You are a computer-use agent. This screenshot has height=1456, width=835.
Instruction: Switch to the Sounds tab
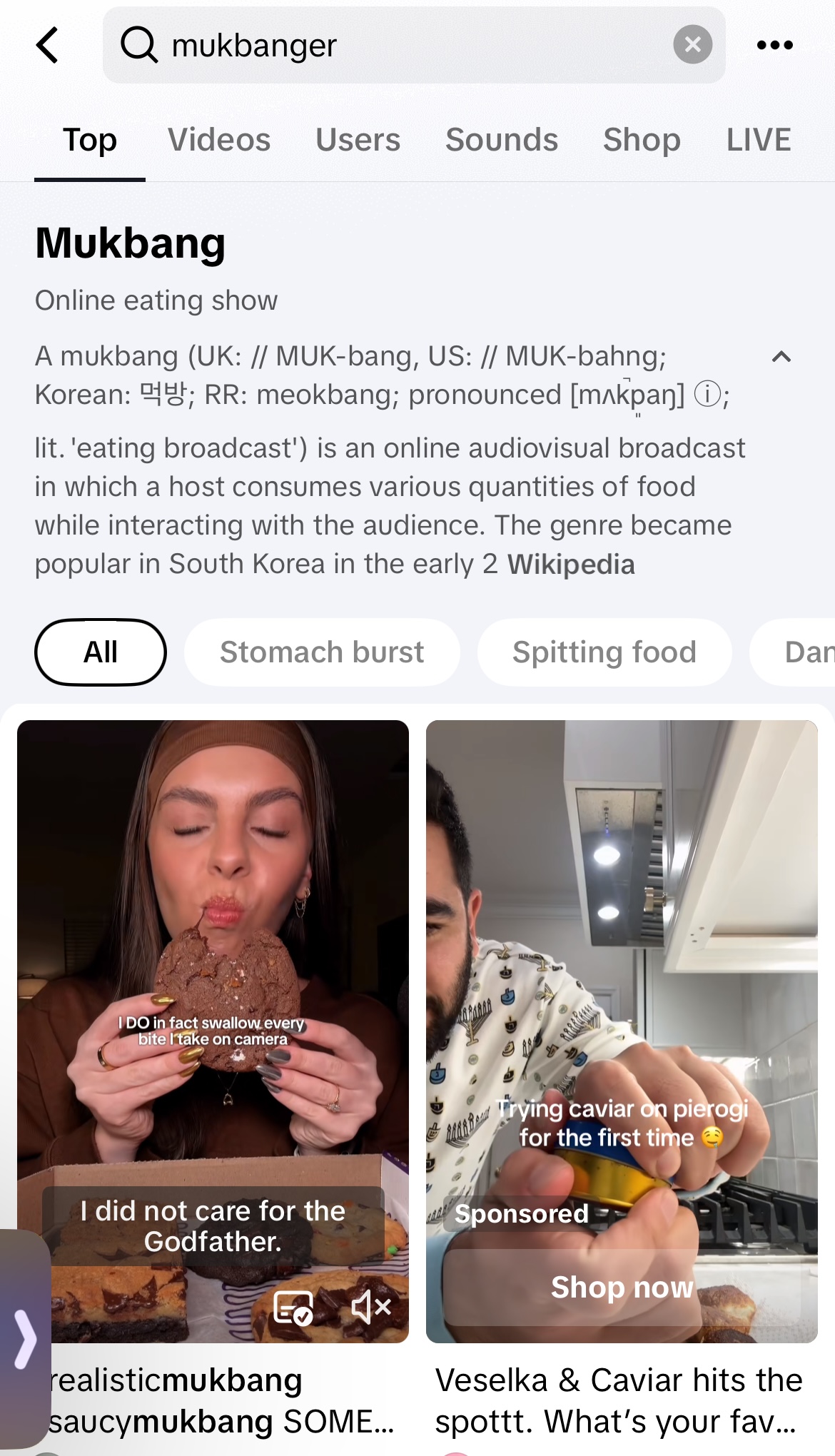[x=502, y=140]
